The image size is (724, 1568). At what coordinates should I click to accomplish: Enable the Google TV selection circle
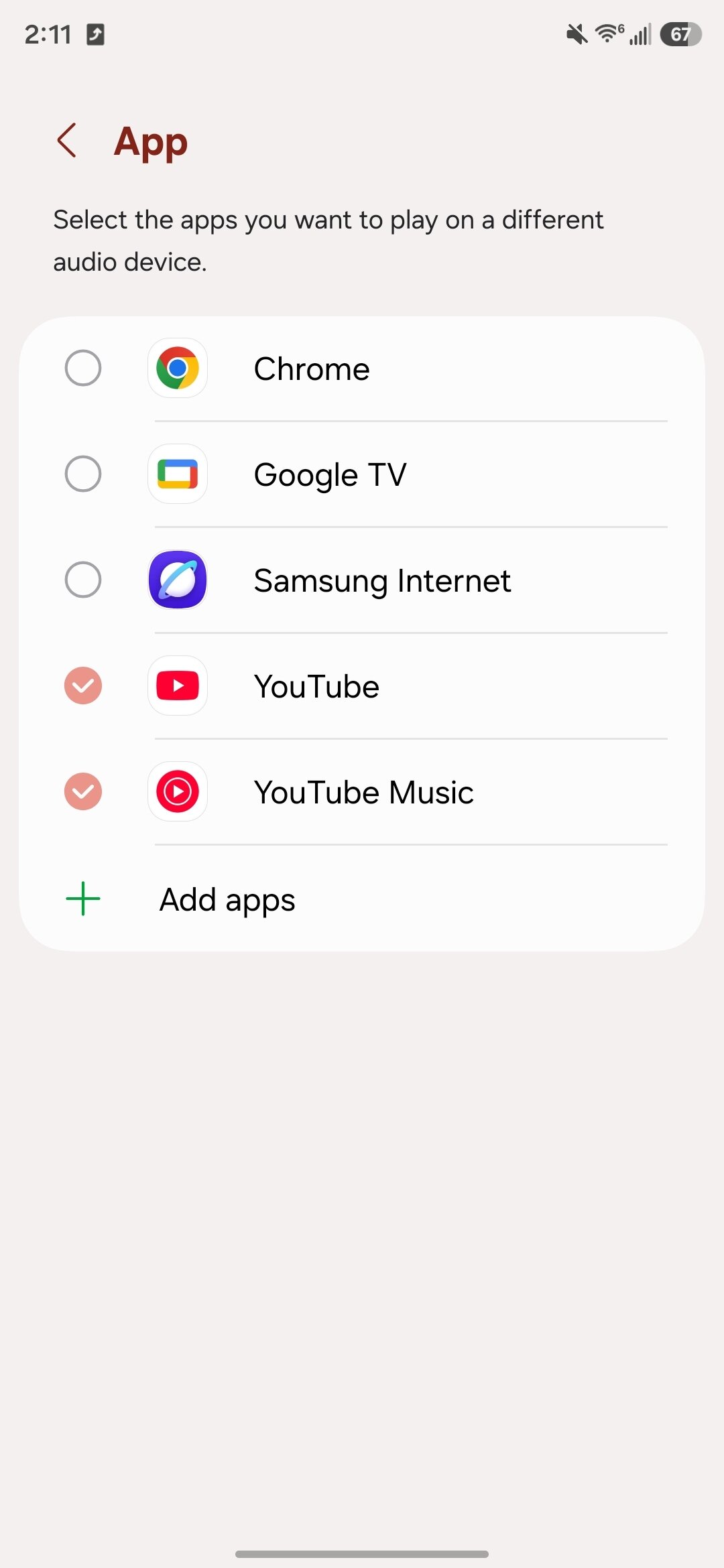[x=82, y=474]
